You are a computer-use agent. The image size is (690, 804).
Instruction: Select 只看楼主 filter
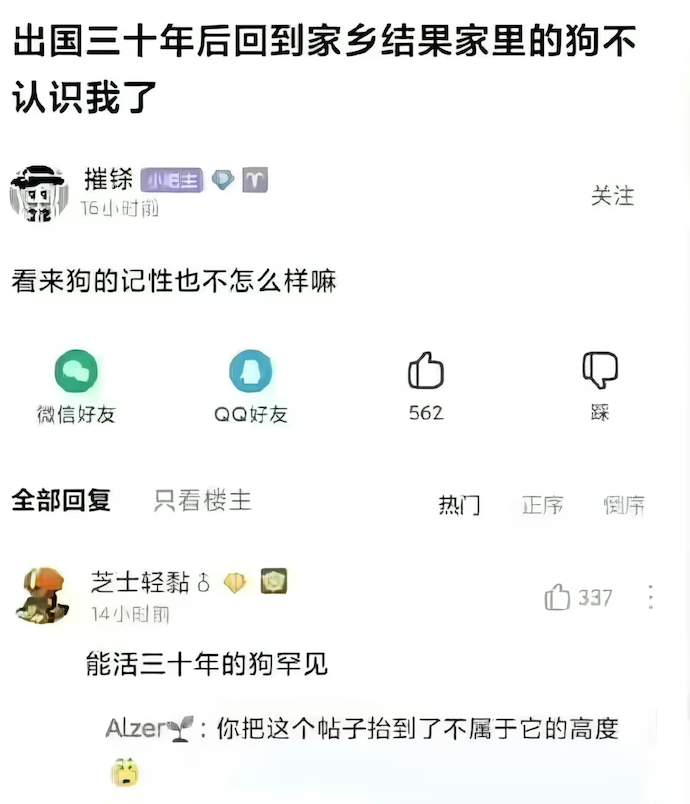click(202, 501)
